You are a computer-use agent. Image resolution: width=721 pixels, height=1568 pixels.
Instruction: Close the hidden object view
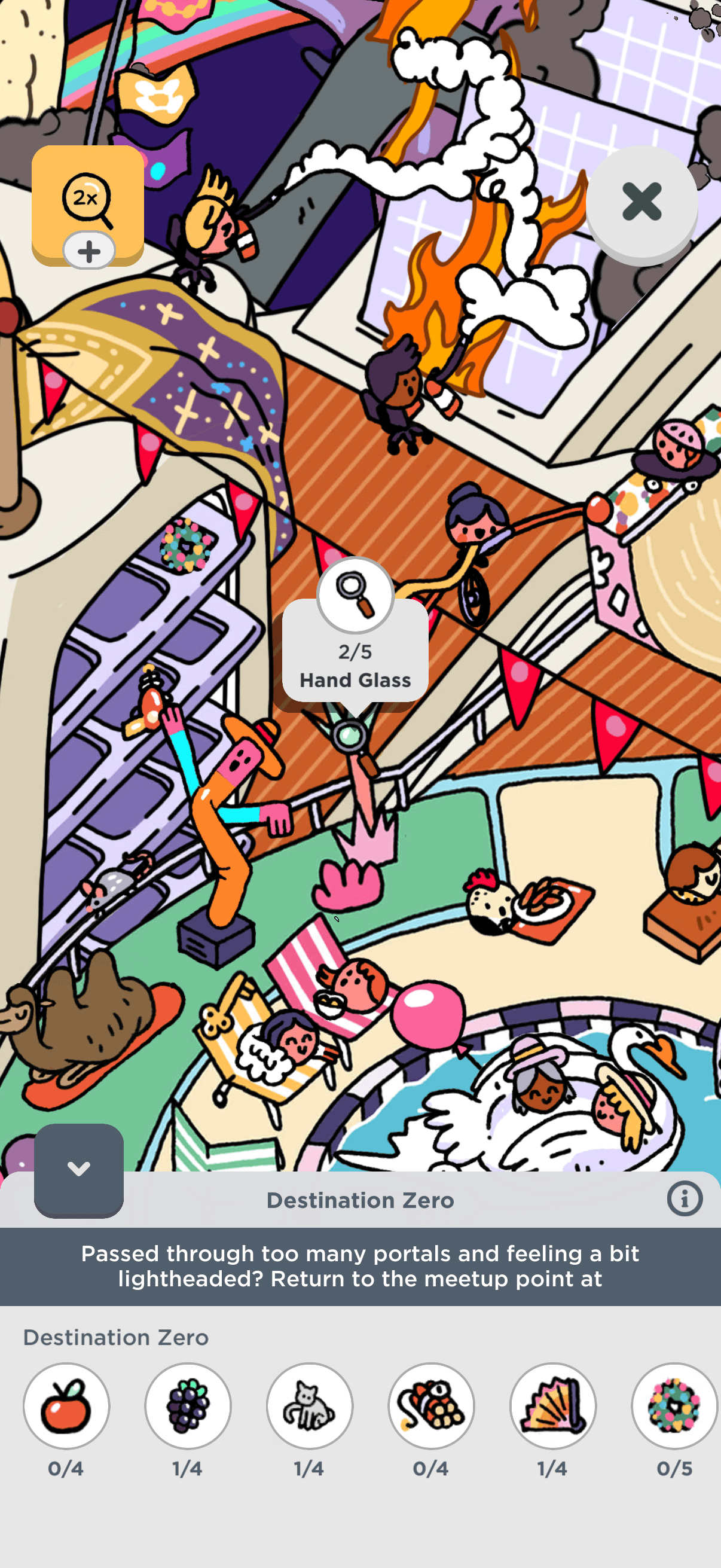click(641, 202)
